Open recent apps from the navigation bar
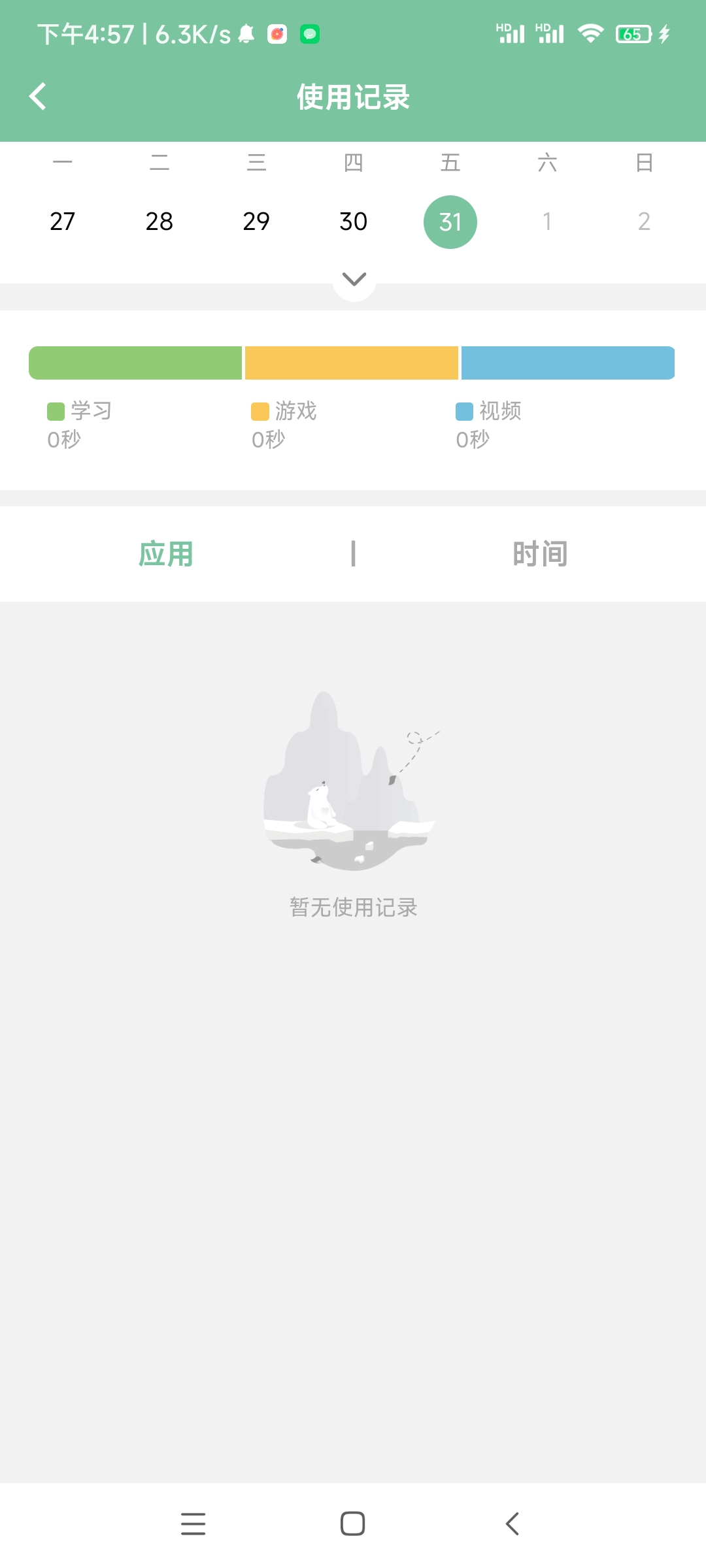Screen dimensions: 706x1568 point(193,1524)
